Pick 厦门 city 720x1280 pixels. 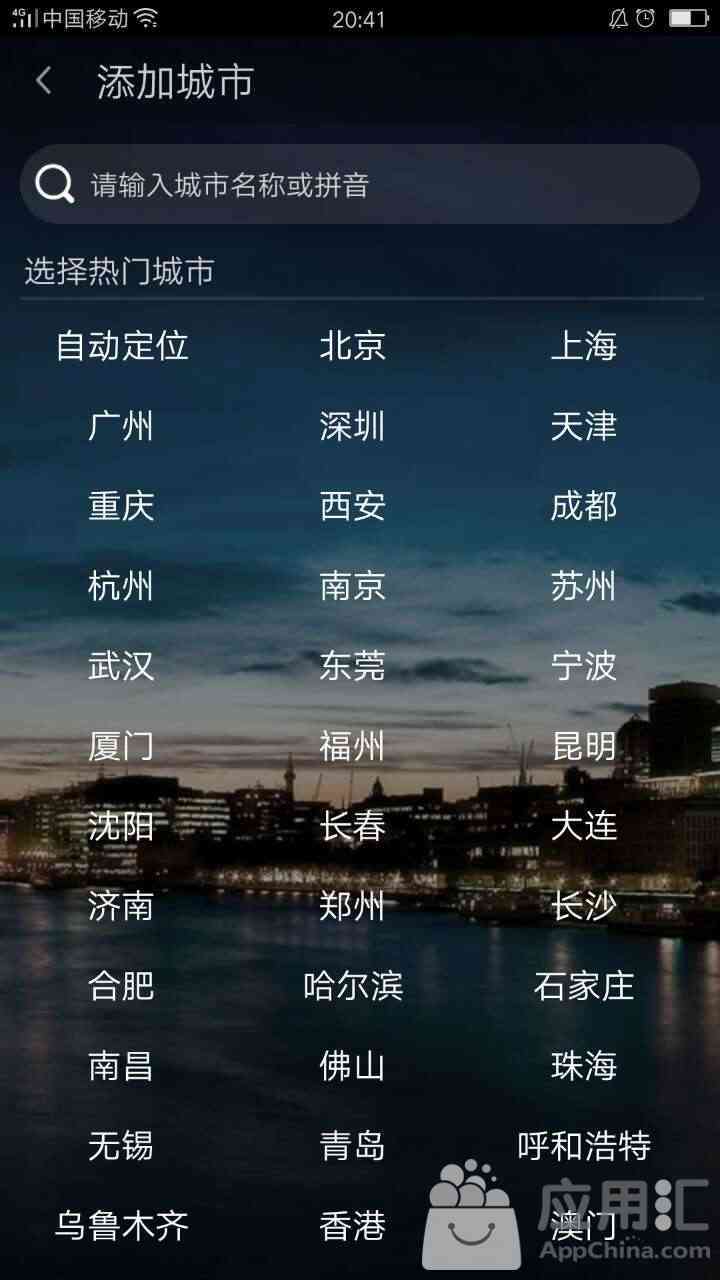click(x=121, y=746)
